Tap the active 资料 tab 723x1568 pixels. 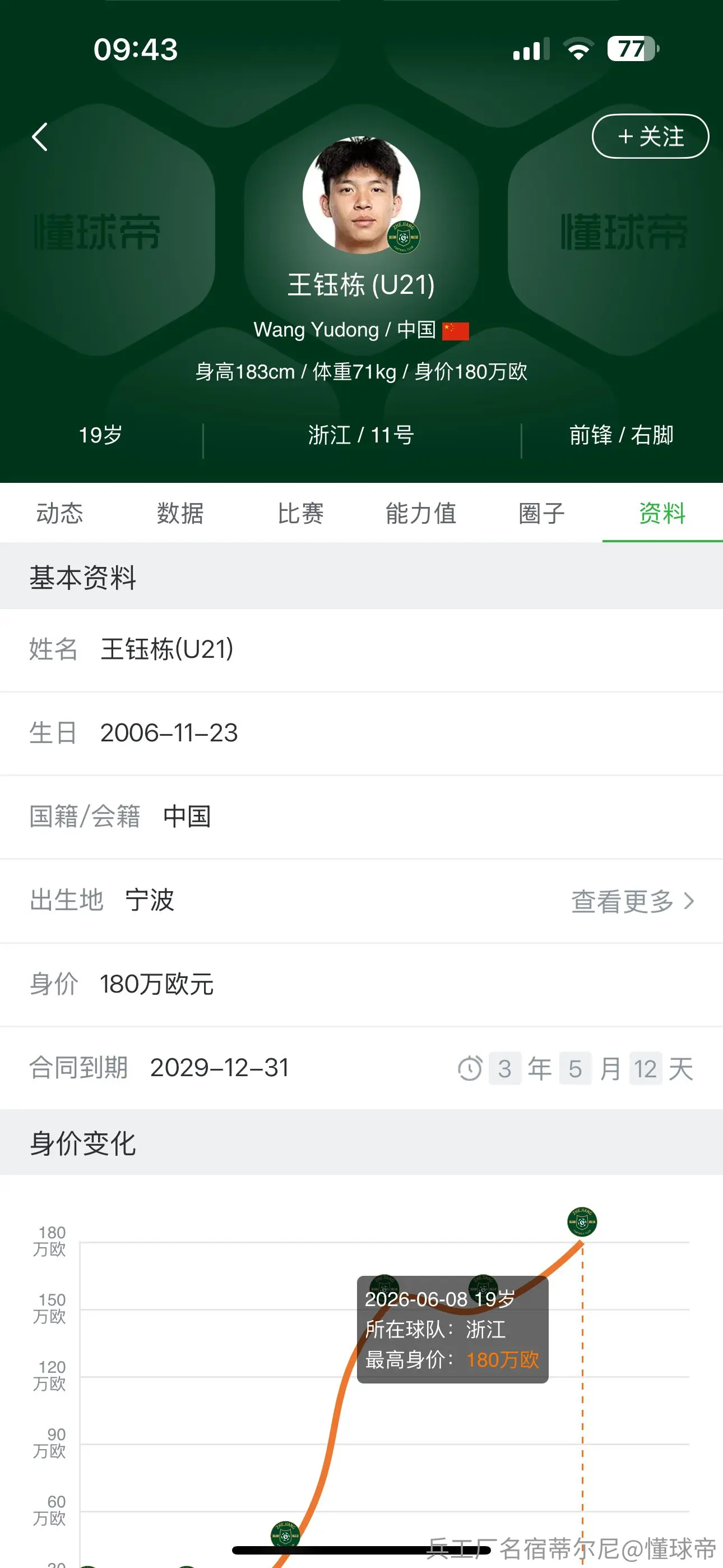click(662, 513)
